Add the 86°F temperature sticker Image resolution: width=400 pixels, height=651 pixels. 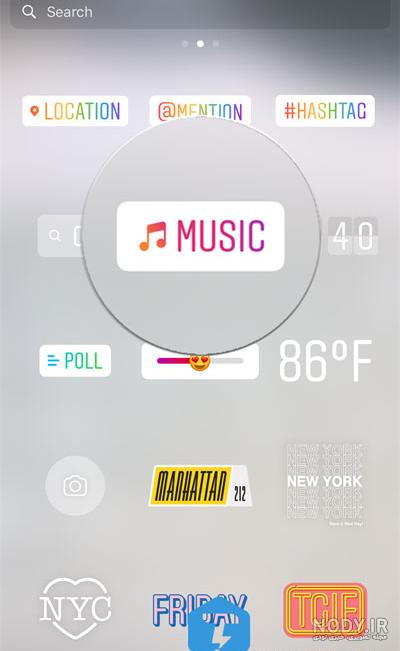point(325,361)
